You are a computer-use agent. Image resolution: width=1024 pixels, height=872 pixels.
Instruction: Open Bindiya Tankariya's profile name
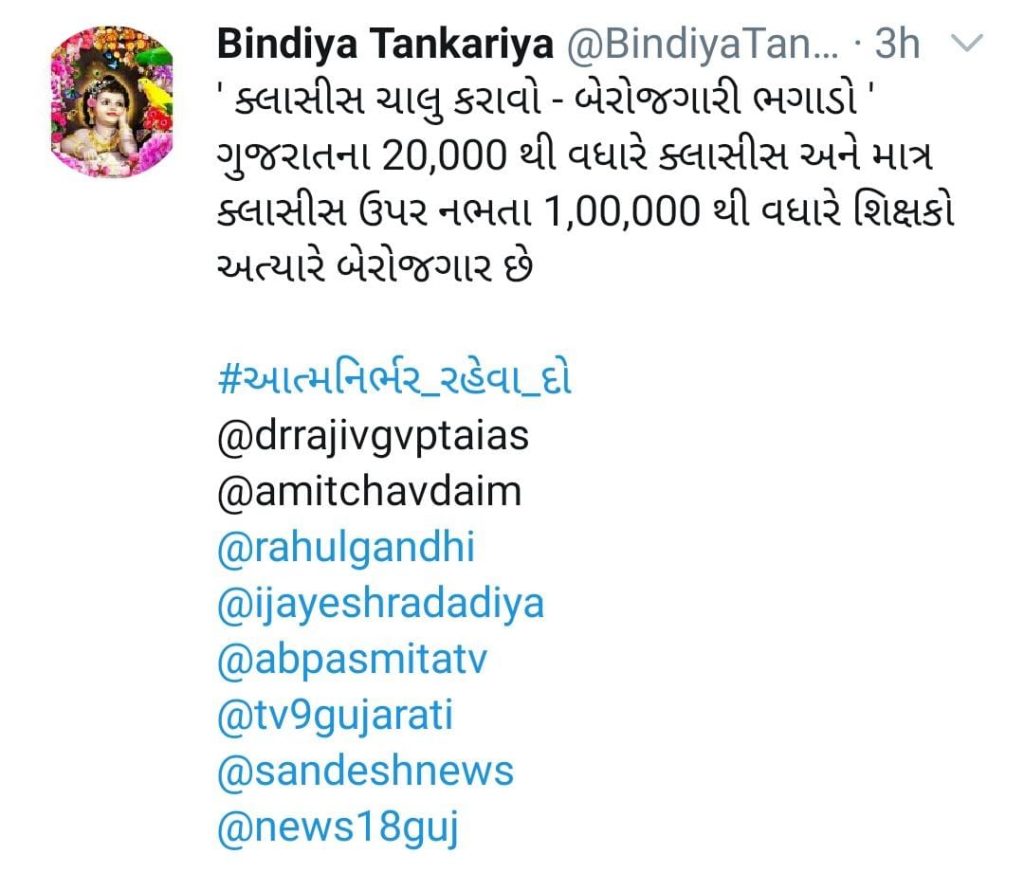point(385,44)
